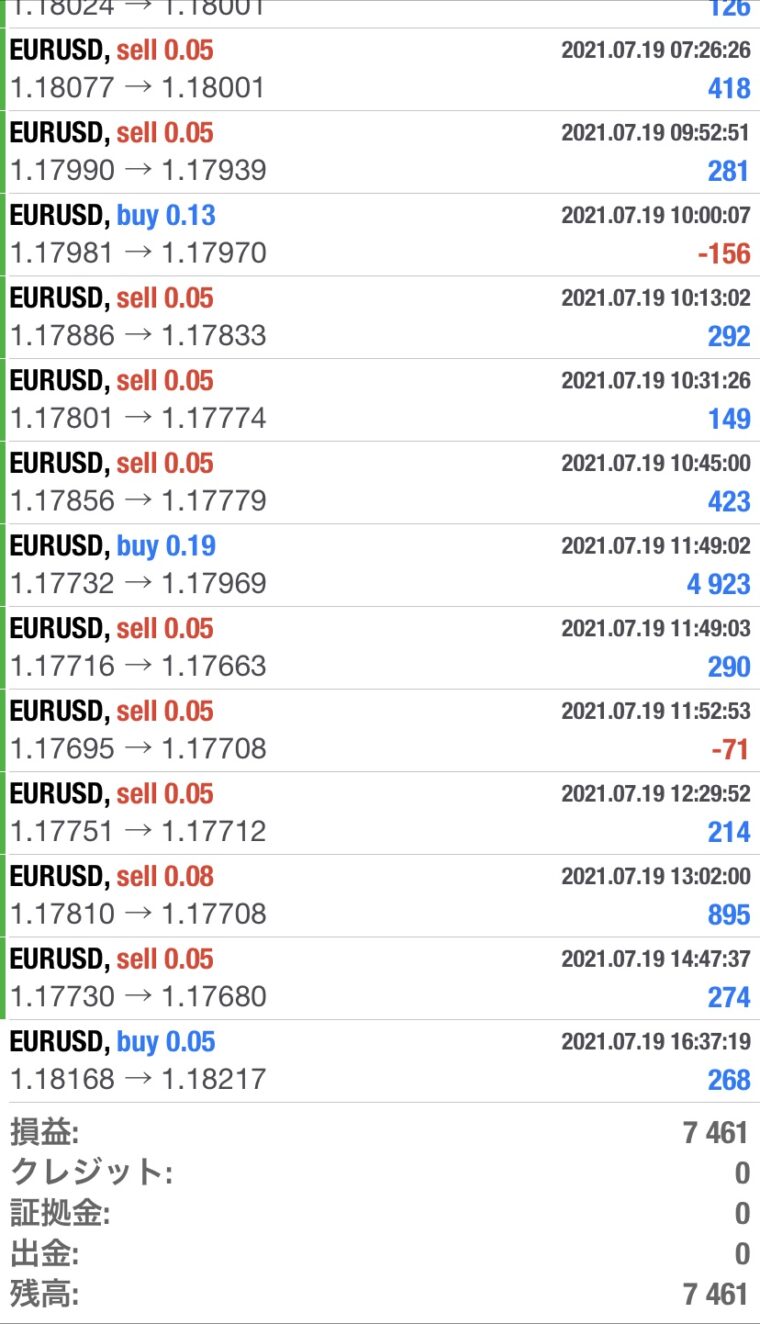Select the sell trade closed at 11:49:03
This screenshot has height=1324, width=760.
pyautogui.click(x=380, y=648)
